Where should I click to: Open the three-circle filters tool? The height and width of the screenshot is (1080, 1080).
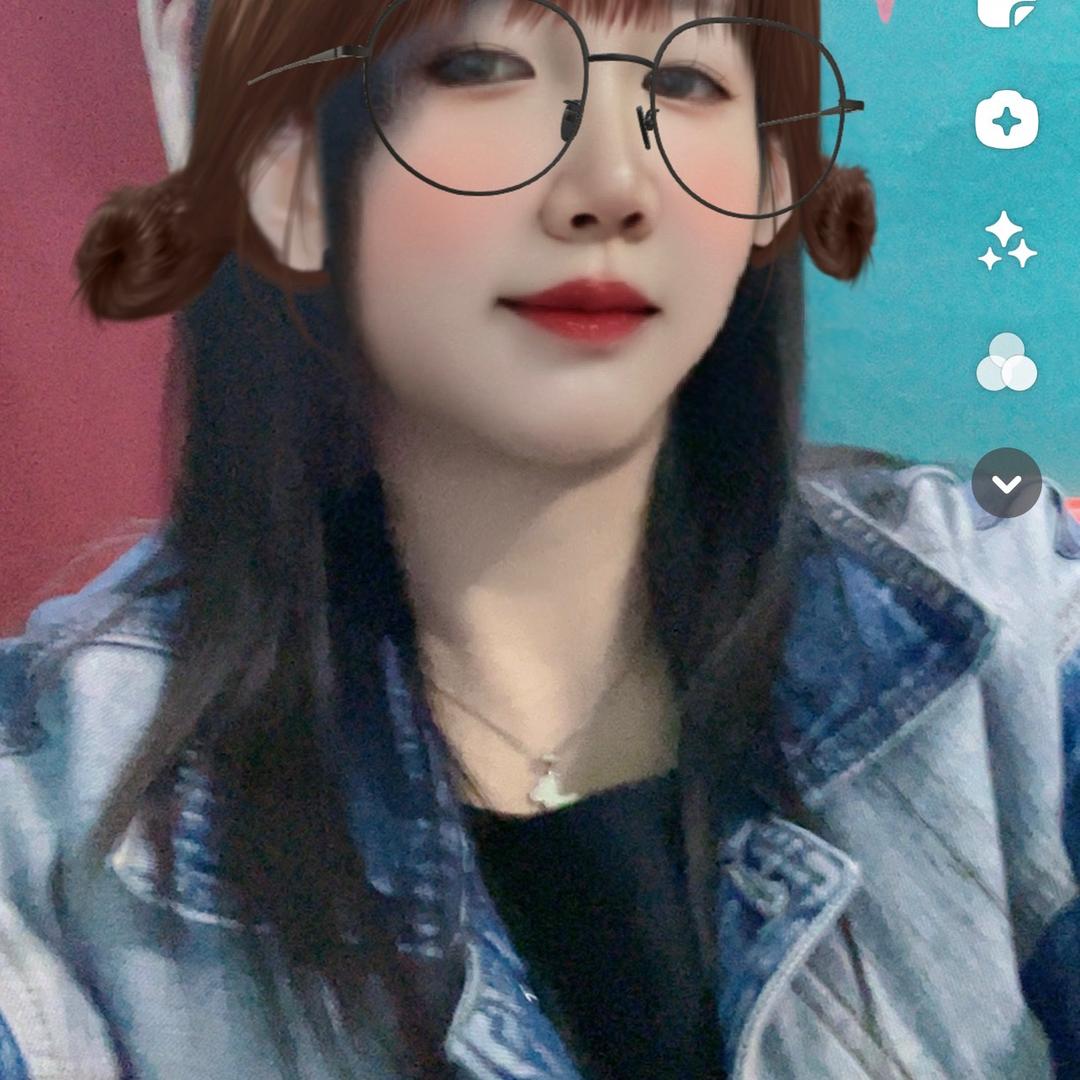tap(1007, 362)
